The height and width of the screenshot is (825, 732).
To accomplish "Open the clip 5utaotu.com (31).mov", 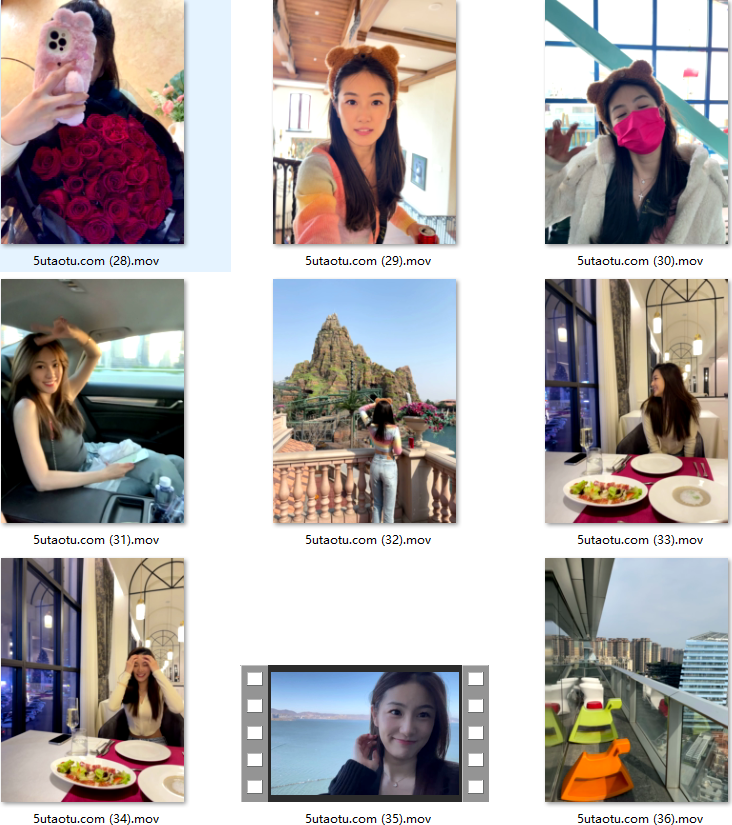I will 92,401.
